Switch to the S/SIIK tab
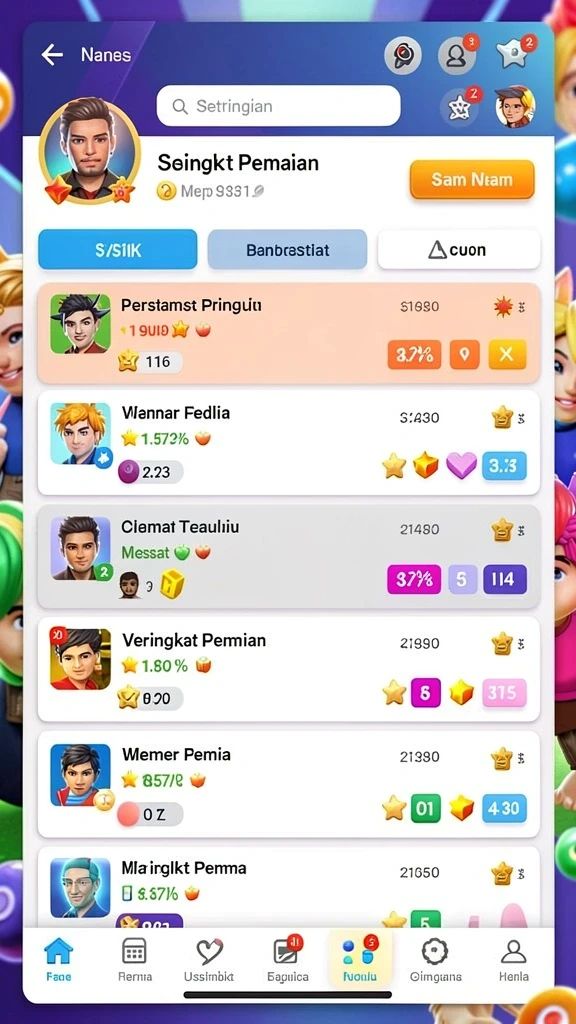This screenshot has width=576, height=1024. [118, 249]
